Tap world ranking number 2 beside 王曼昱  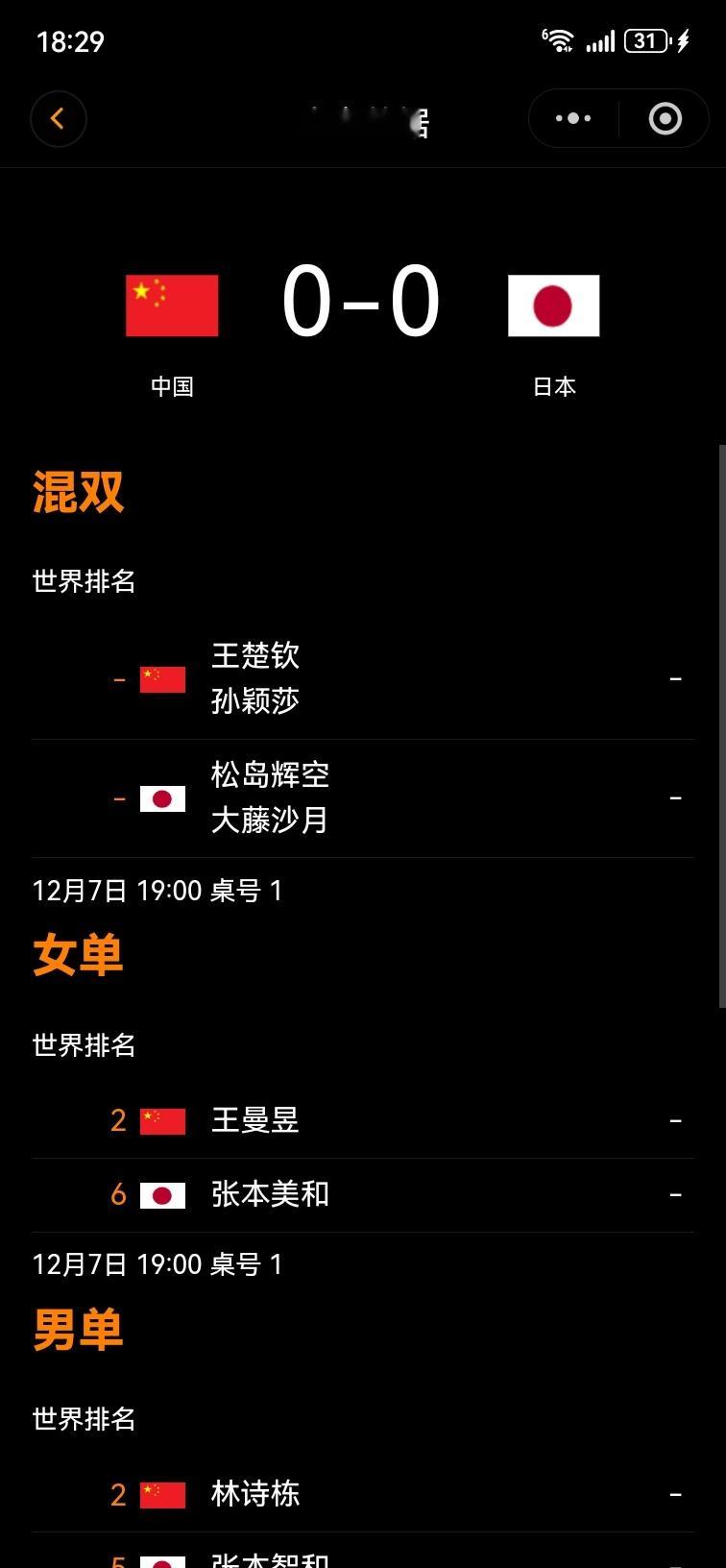[118, 1119]
